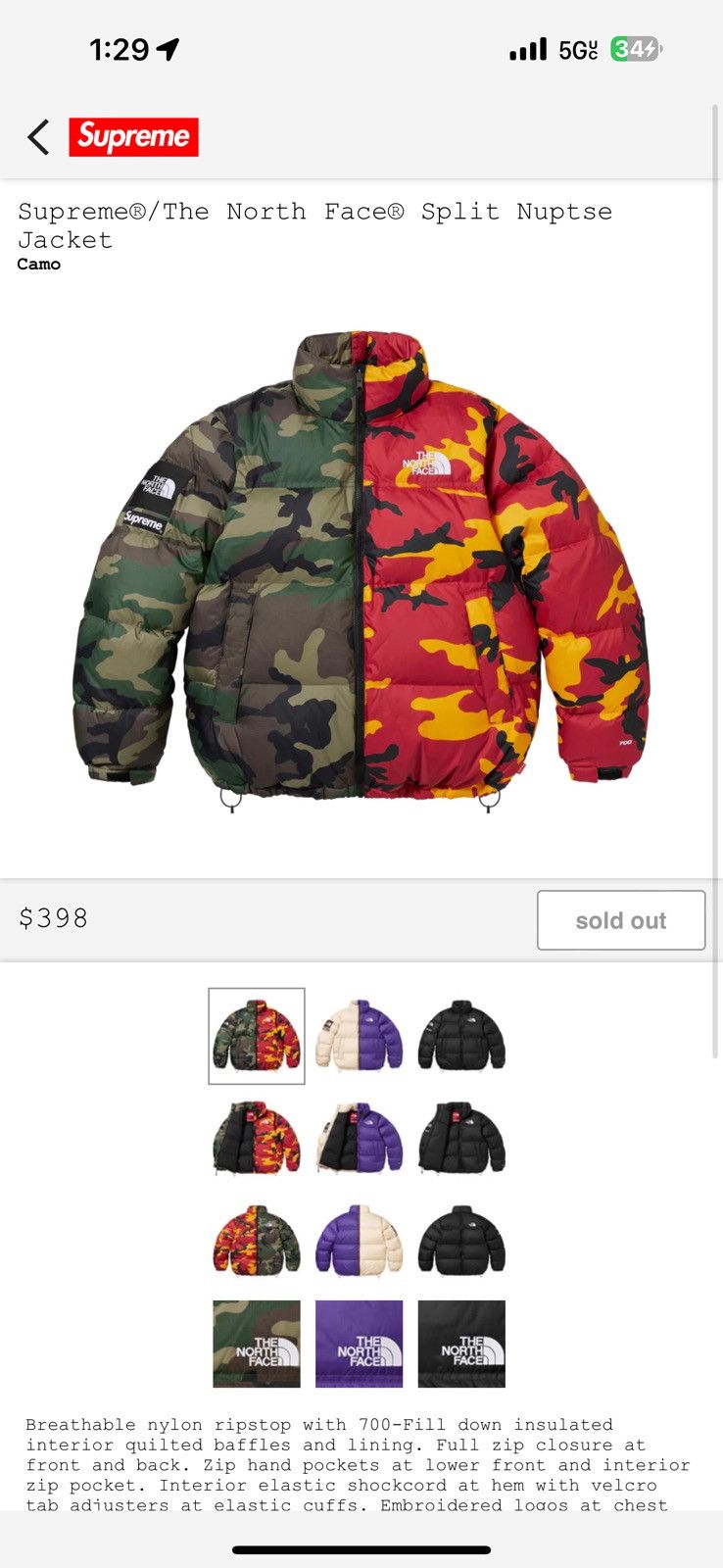This screenshot has width=723, height=1568.
Task: Open the camo logo close-up thumbnail
Action: pos(257,1344)
